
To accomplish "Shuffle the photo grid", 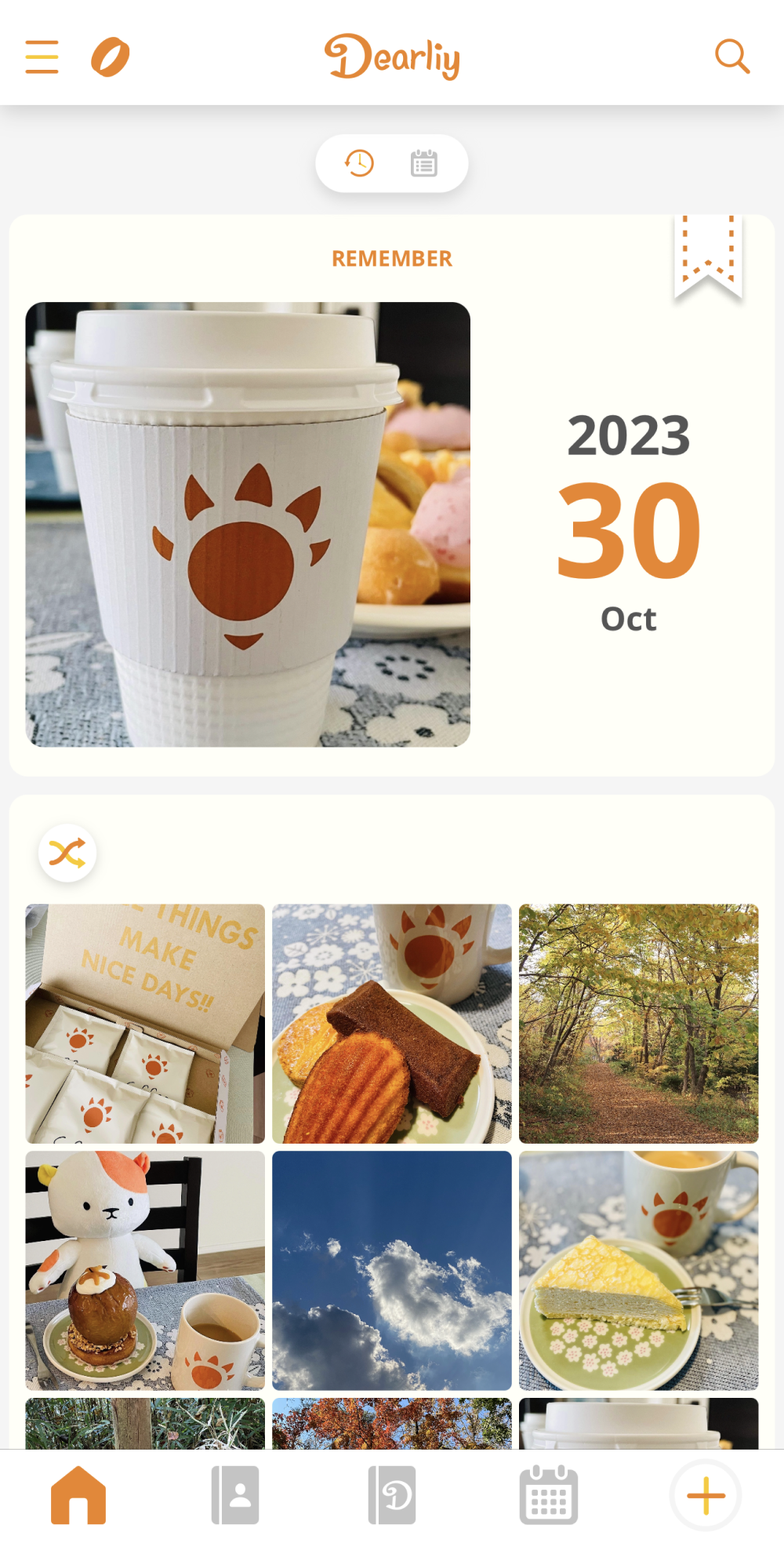I will [67, 853].
